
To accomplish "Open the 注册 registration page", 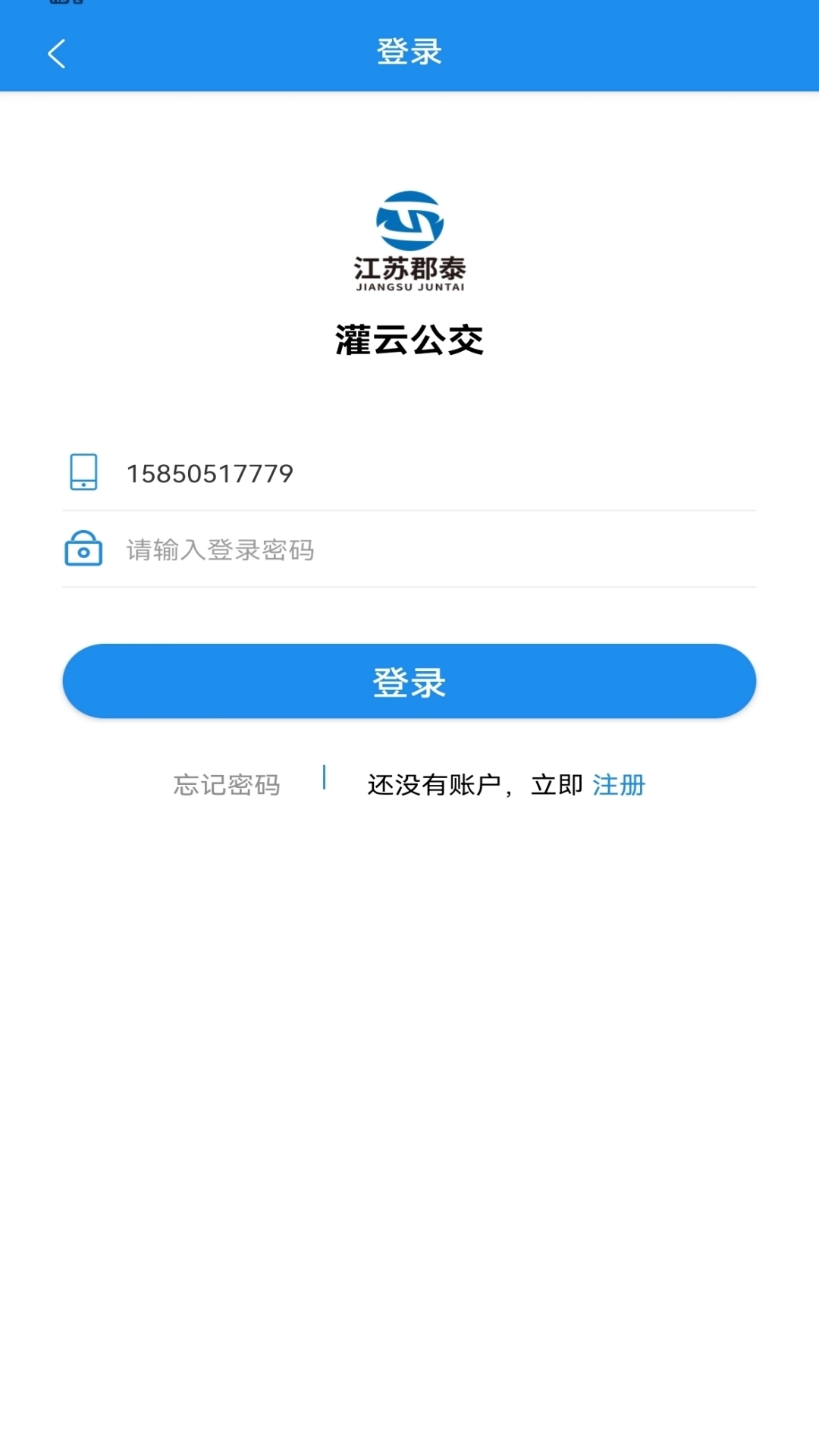I will coord(618,785).
